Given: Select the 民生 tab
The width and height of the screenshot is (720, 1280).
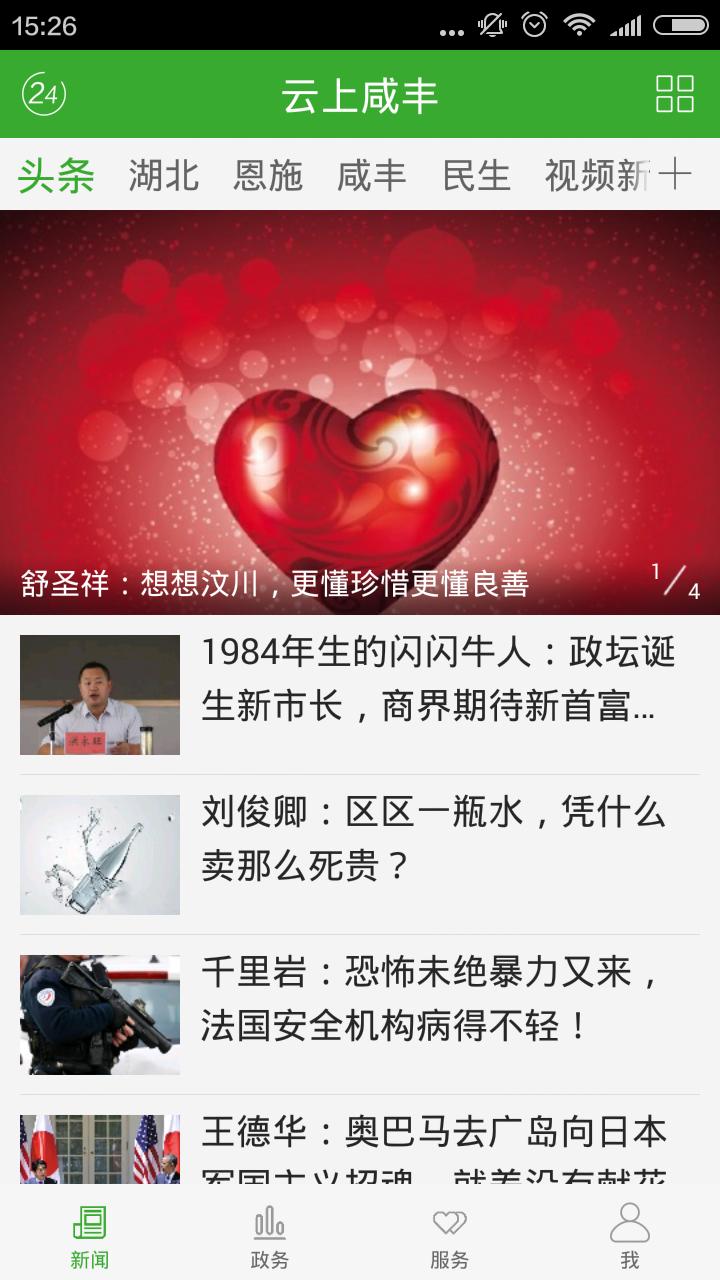Looking at the screenshot, I should tap(476, 173).
